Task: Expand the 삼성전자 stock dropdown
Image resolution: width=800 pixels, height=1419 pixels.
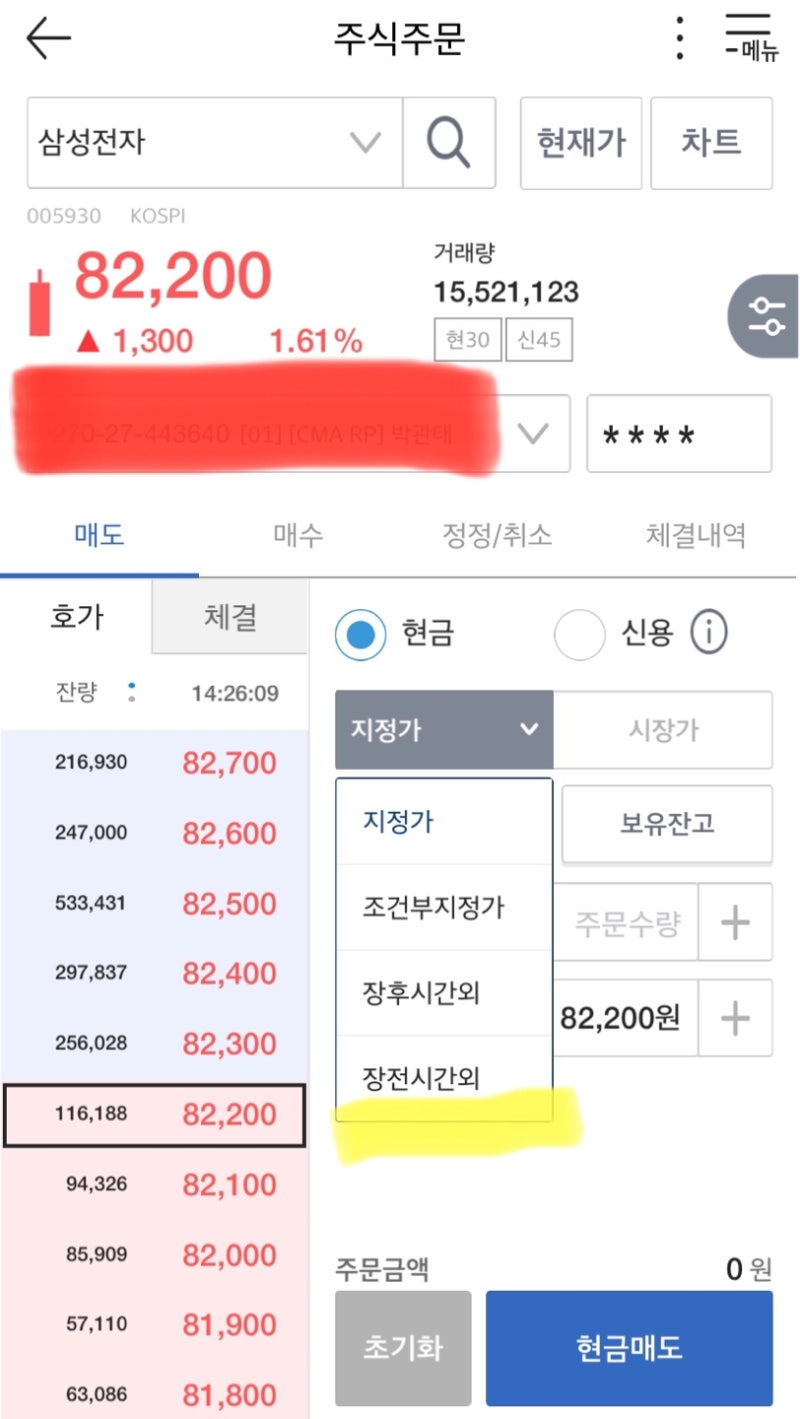Action: [x=365, y=142]
